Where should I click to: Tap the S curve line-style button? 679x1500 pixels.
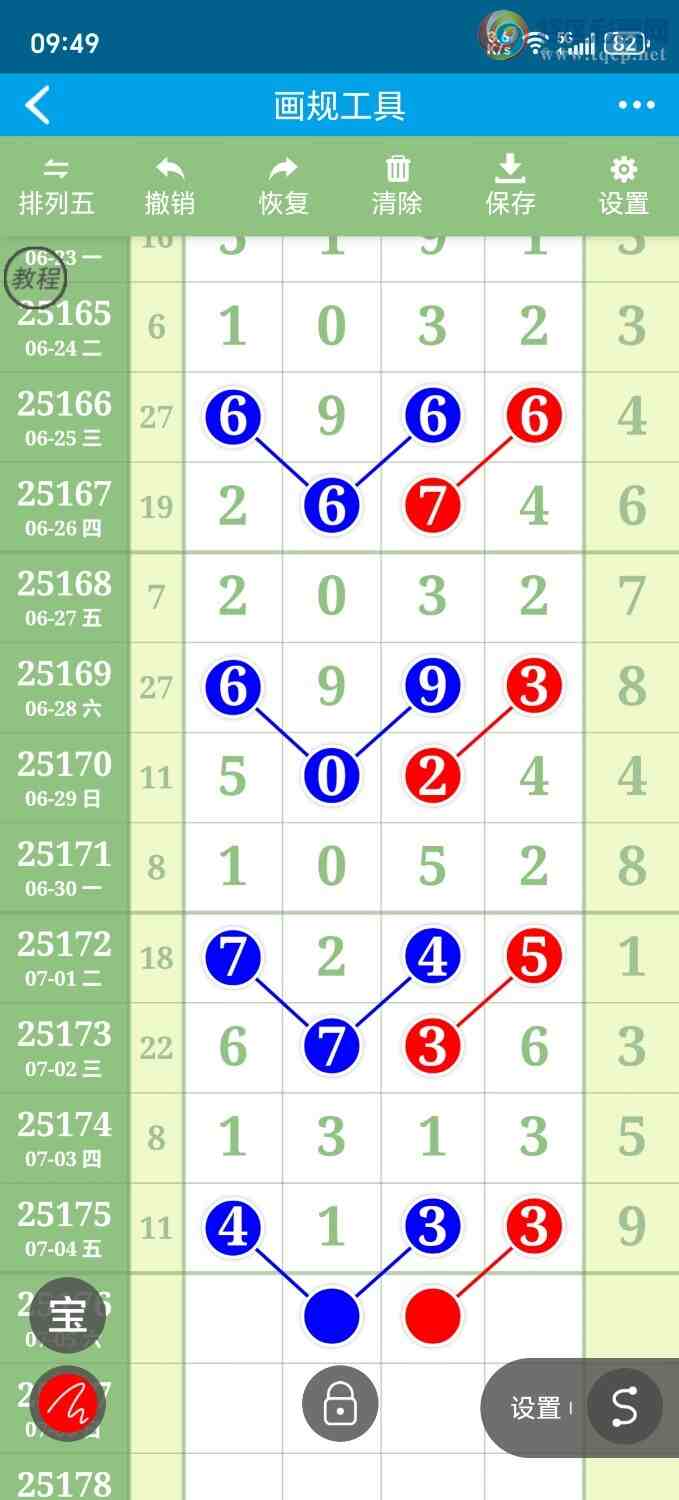click(624, 1407)
